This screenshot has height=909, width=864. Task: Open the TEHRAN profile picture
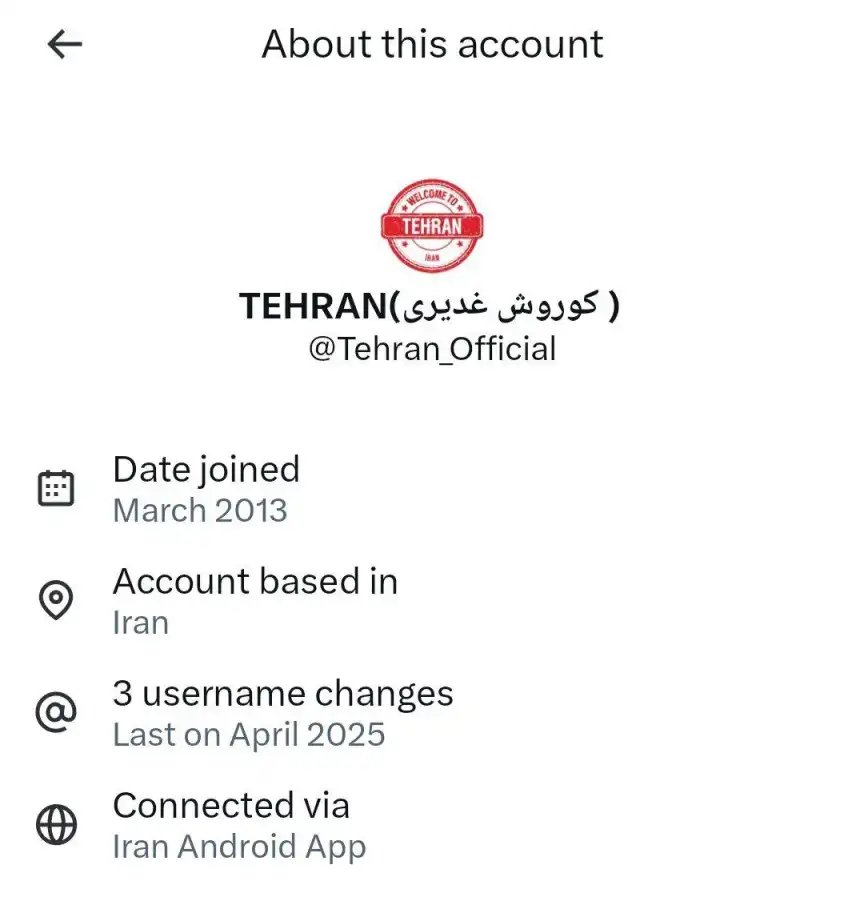coord(431,225)
